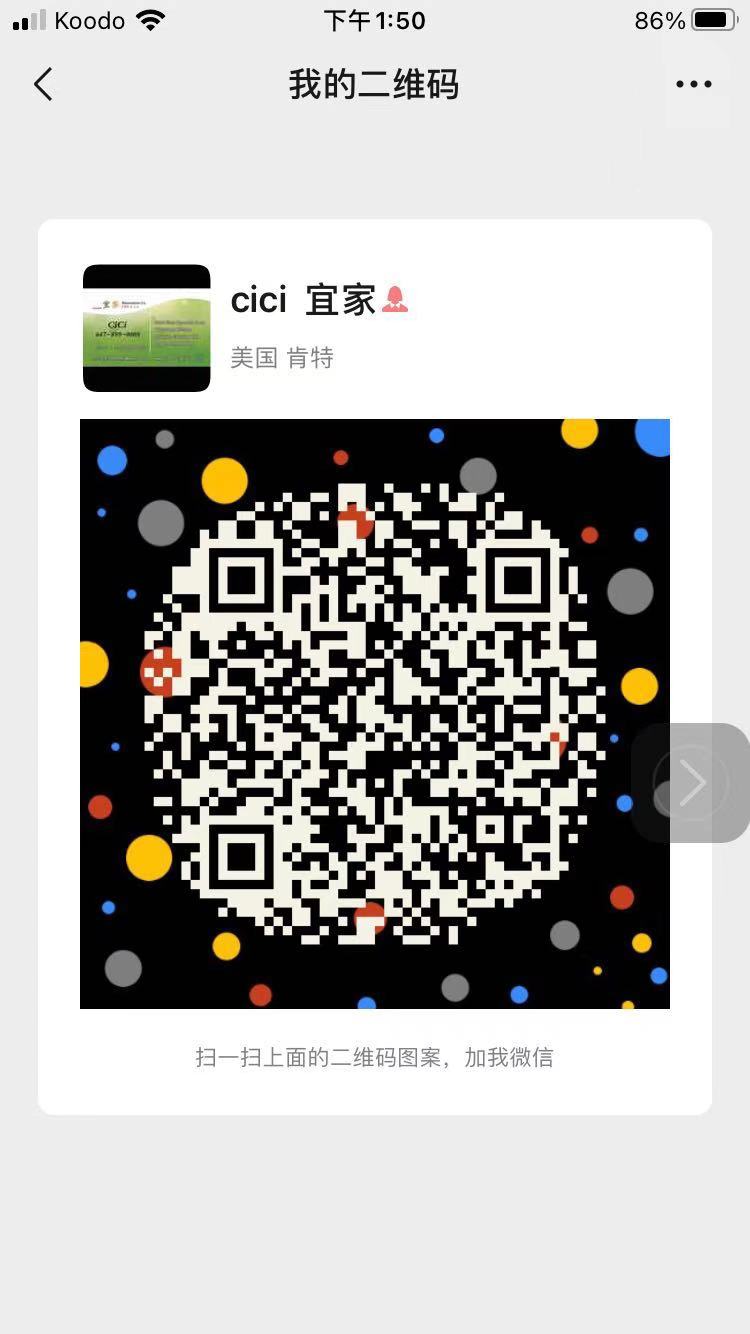Tap the floating right arrow button

click(691, 783)
